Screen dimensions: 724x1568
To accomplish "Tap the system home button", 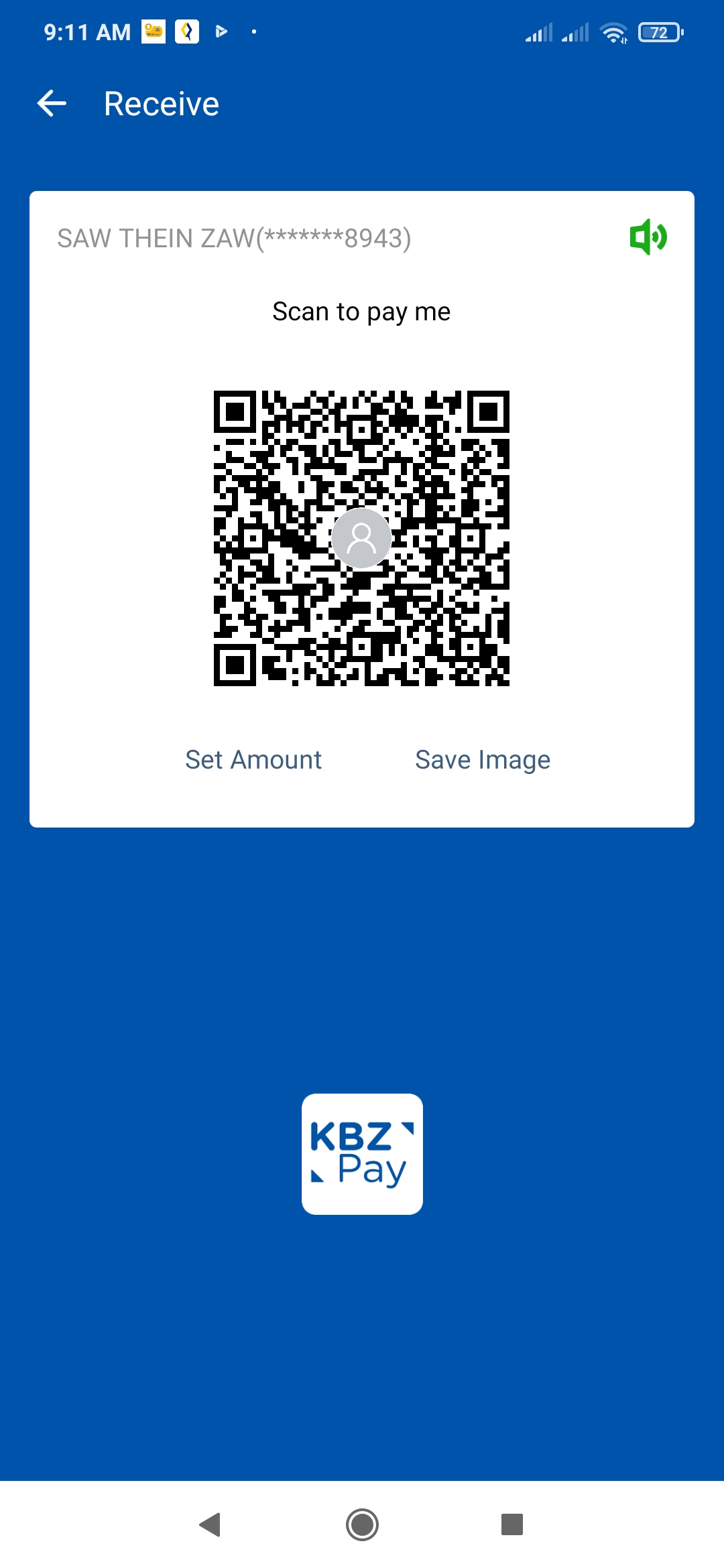I will tap(362, 1524).
